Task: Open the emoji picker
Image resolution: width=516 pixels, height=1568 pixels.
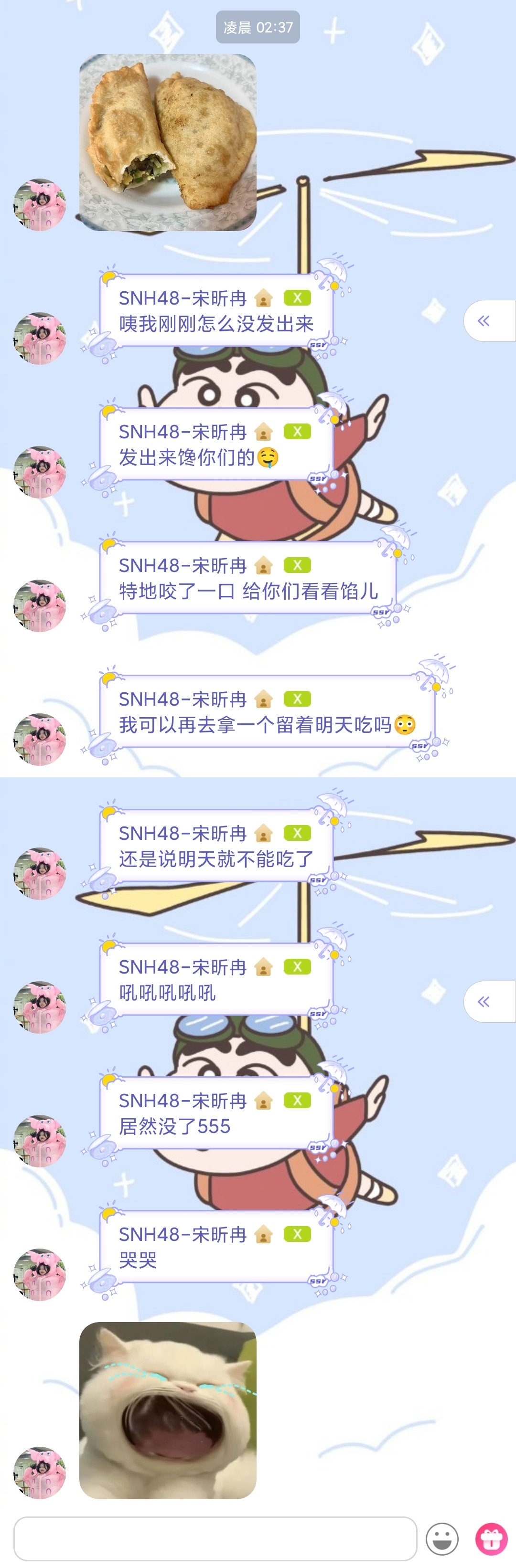Action: click(x=441, y=1539)
